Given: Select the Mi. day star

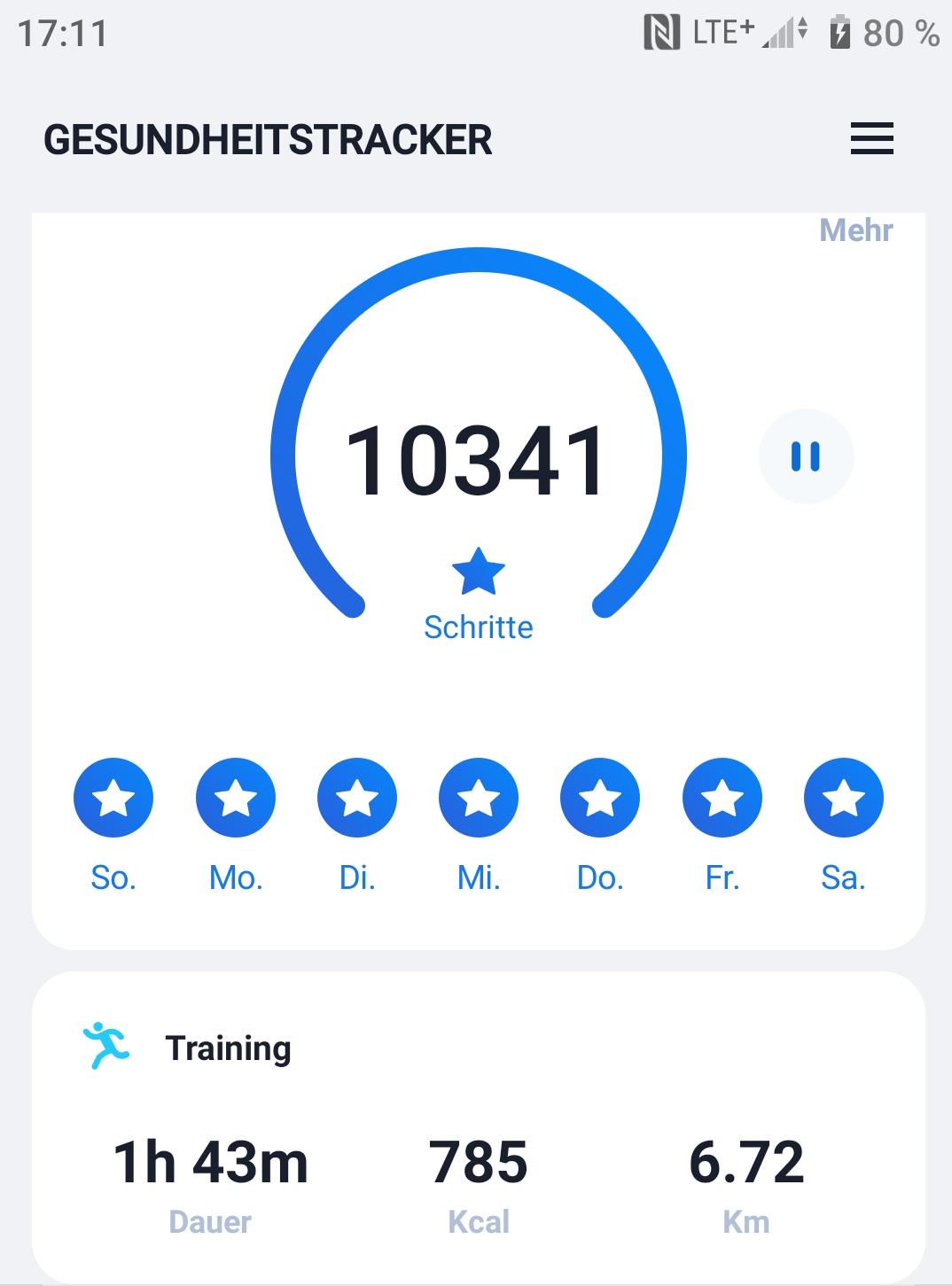Looking at the screenshot, I should 479,799.
